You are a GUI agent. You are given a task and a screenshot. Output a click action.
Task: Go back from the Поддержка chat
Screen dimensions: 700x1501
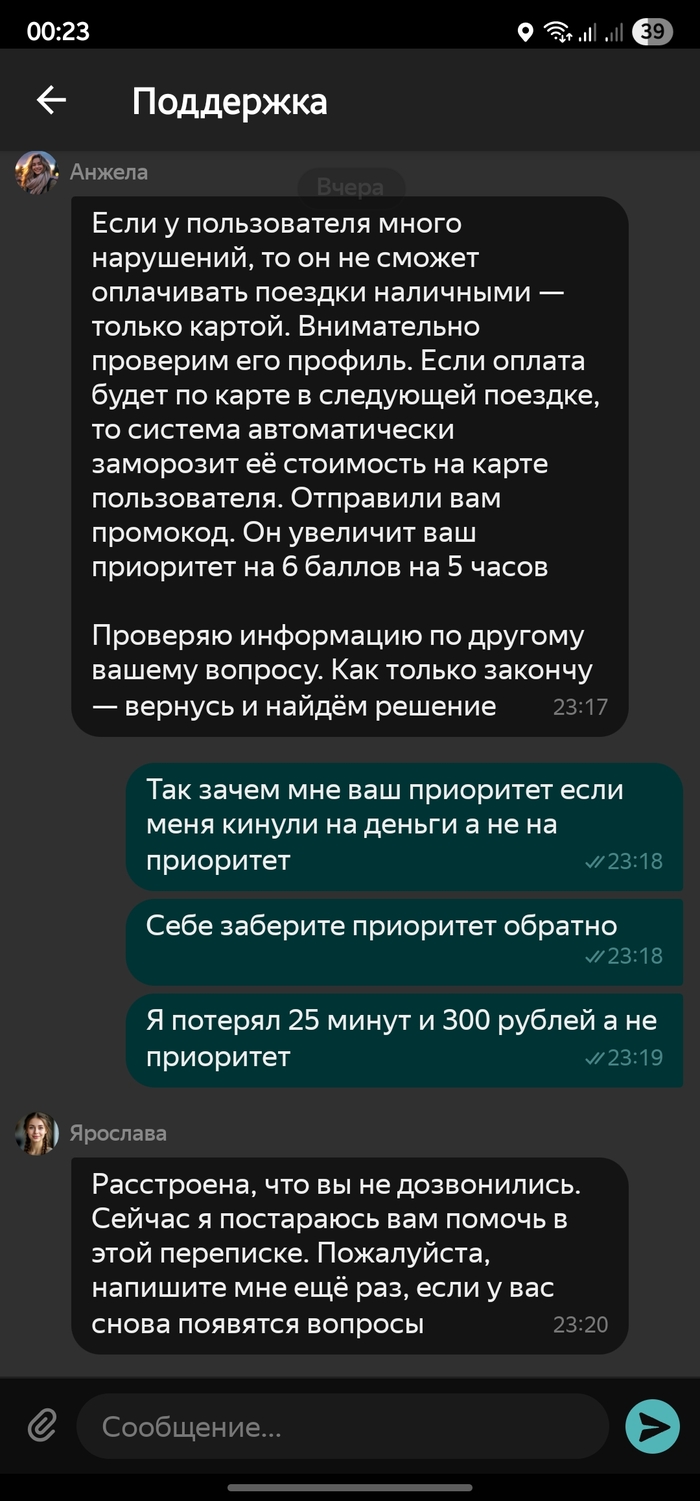point(51,100)
